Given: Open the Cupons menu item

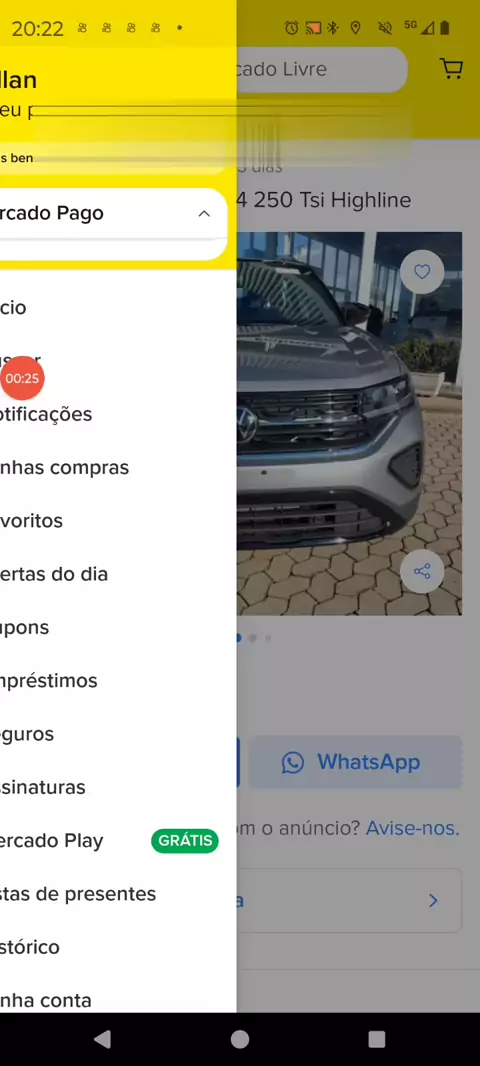Looking at the screenshot, I should [118, 627].
